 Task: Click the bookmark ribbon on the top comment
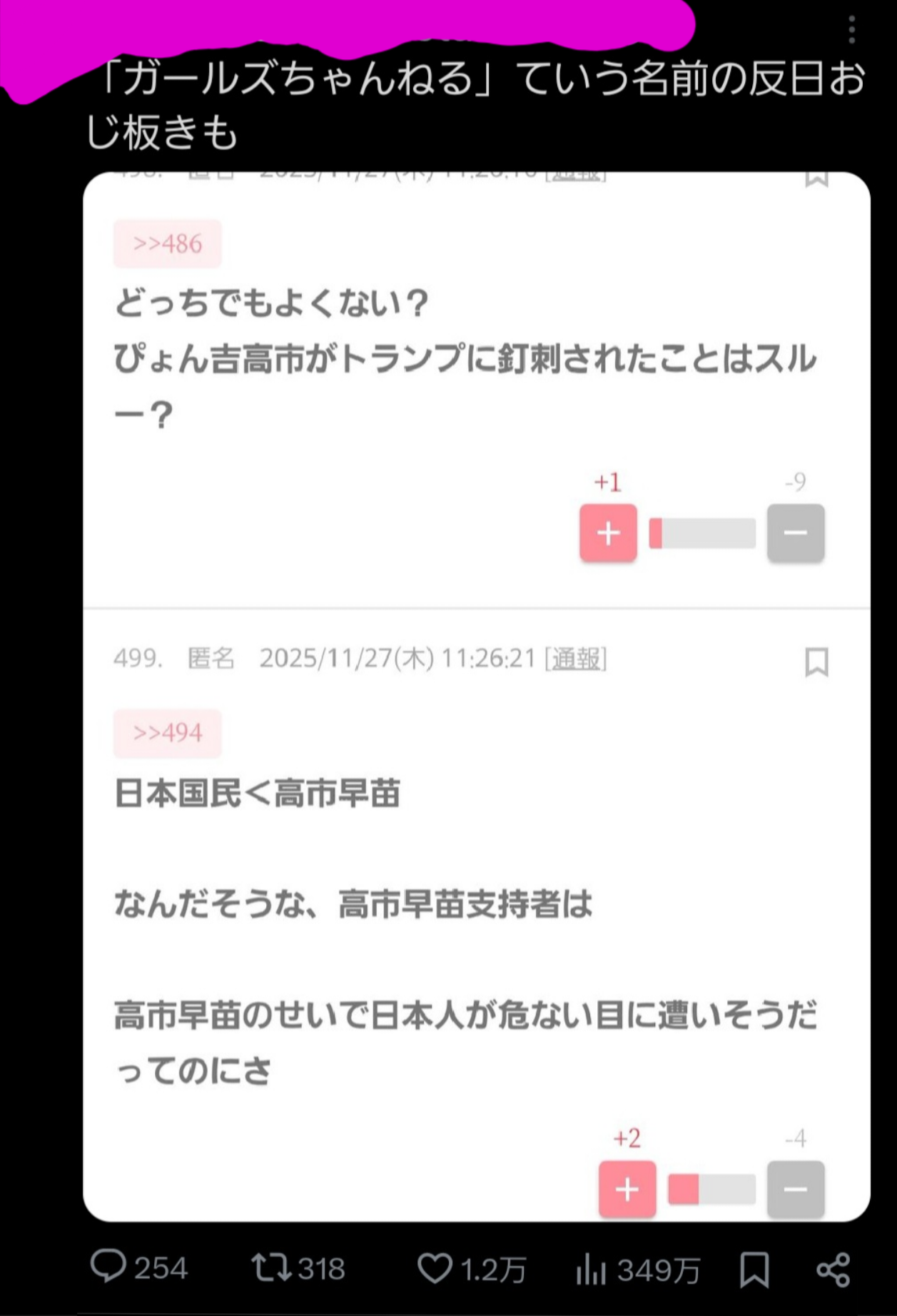(816, 178)
